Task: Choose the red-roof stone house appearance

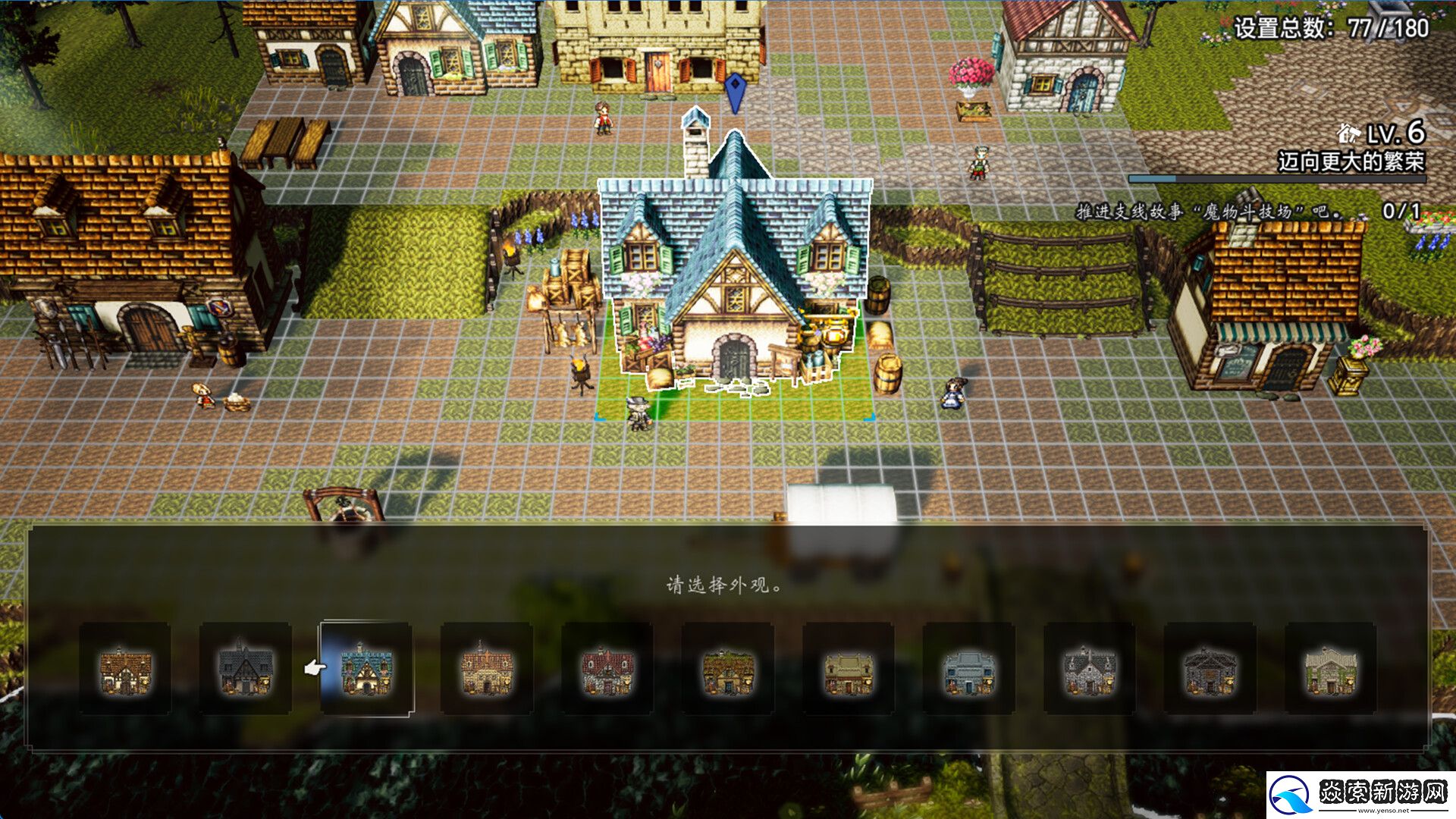Action: 607,670
